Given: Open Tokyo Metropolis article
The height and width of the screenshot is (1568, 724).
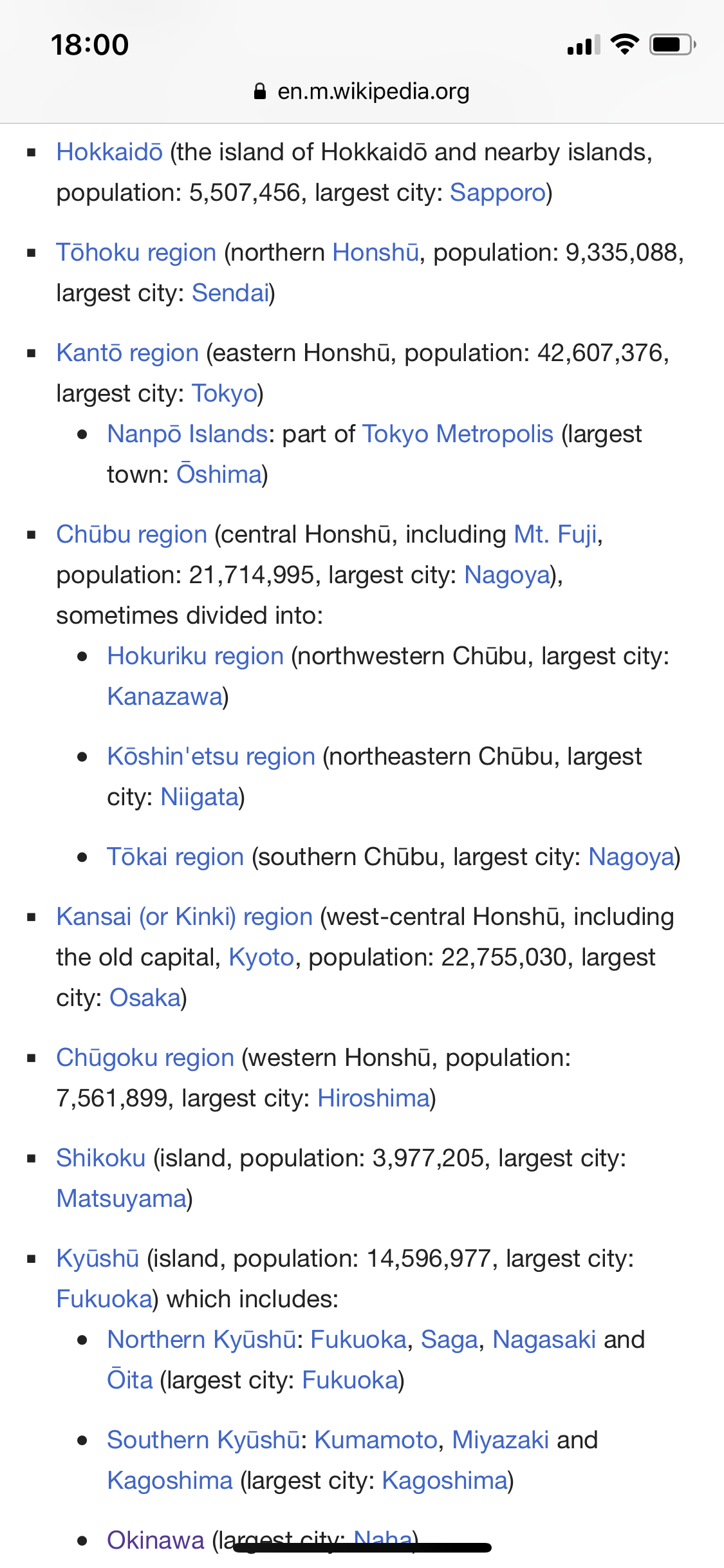Looking at the screenshot, I should (x=458, y=434).
